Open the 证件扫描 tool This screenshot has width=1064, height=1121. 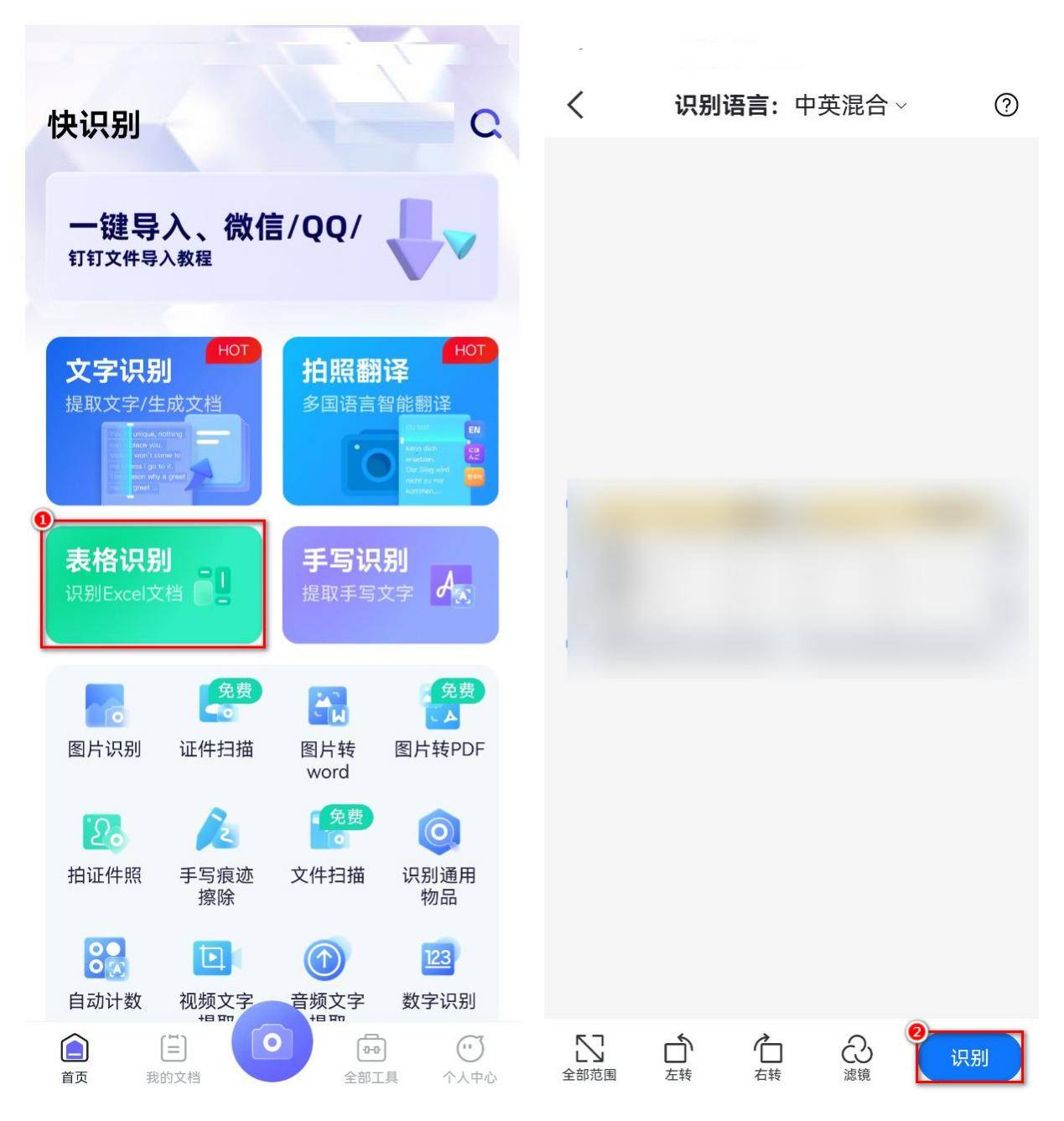(216, 719)
